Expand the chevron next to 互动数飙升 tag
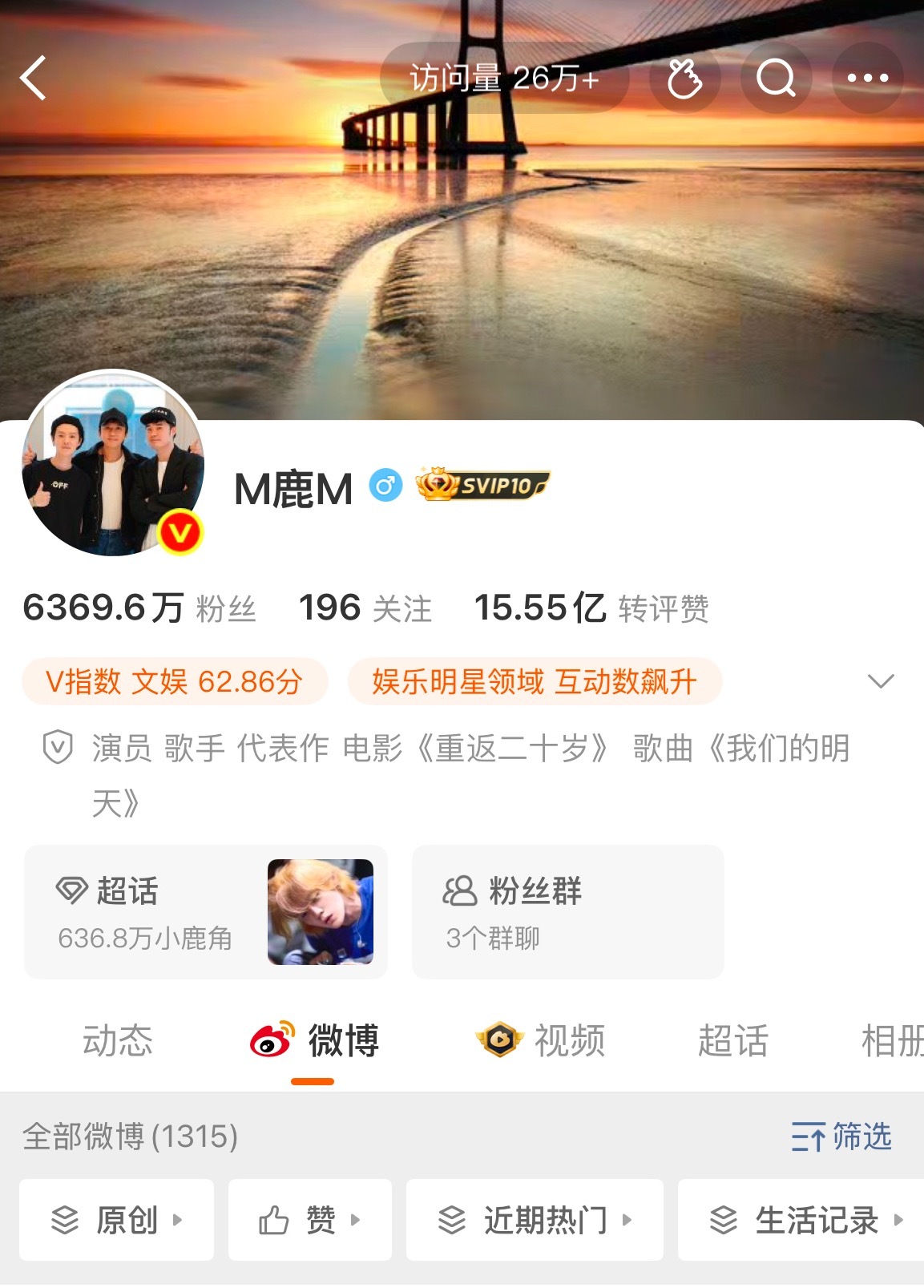This screenshot has height=1288, width=924. coord(880,682)
